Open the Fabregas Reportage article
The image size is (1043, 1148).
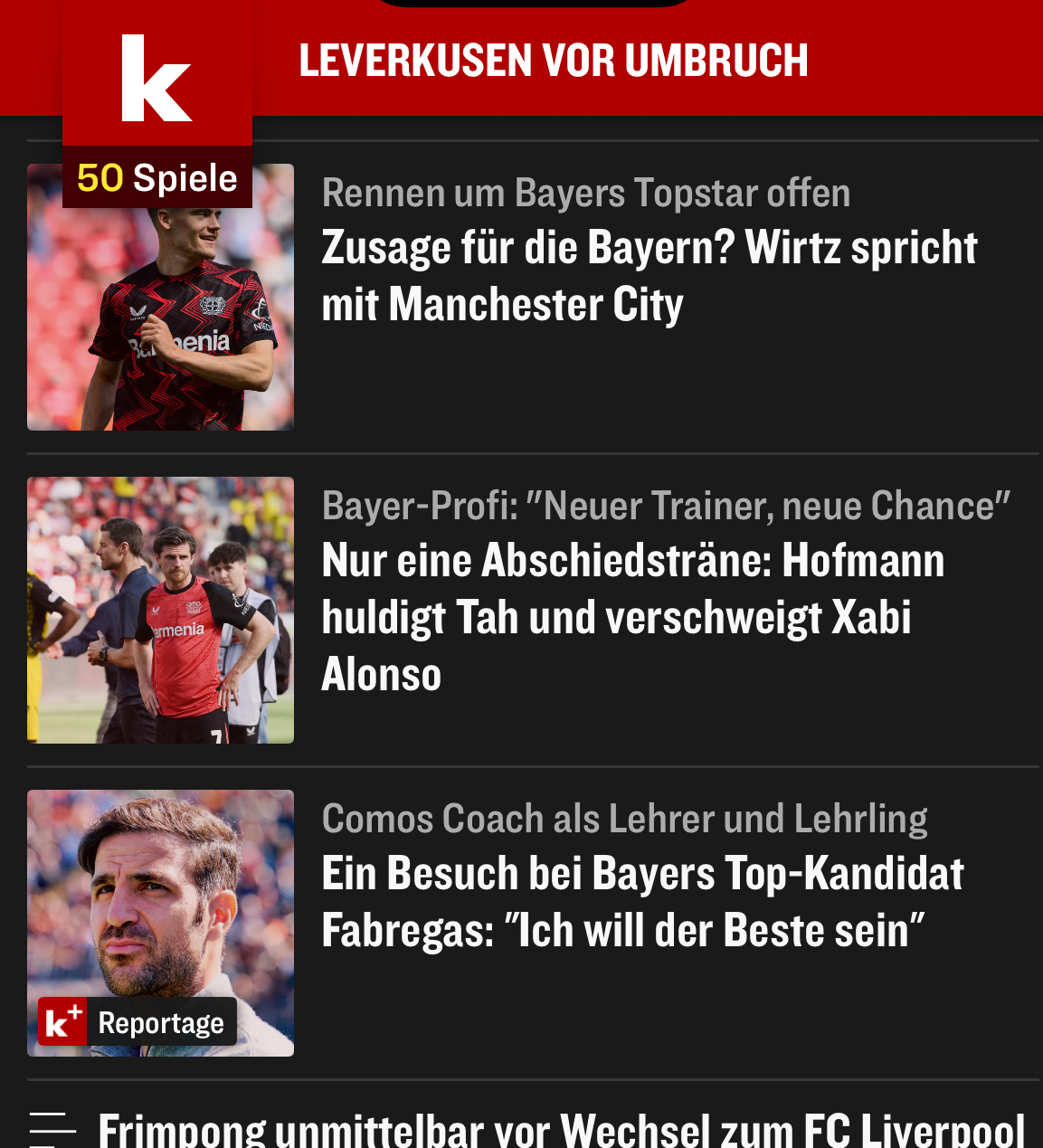pos(642,901)
